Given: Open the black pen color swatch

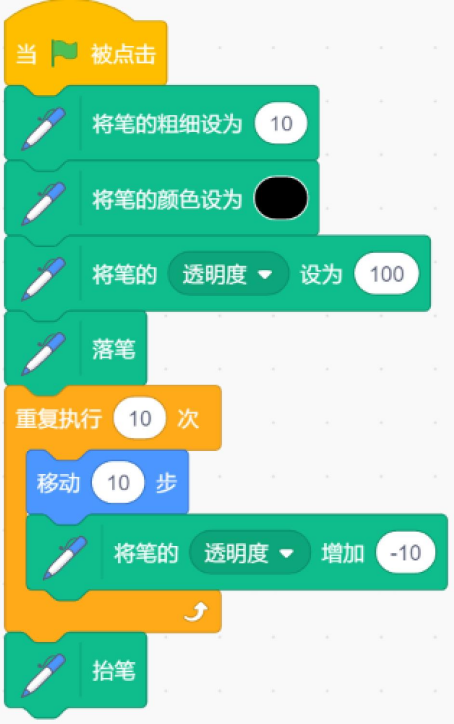Looking at the screenshot, I should tap(281, 198).
